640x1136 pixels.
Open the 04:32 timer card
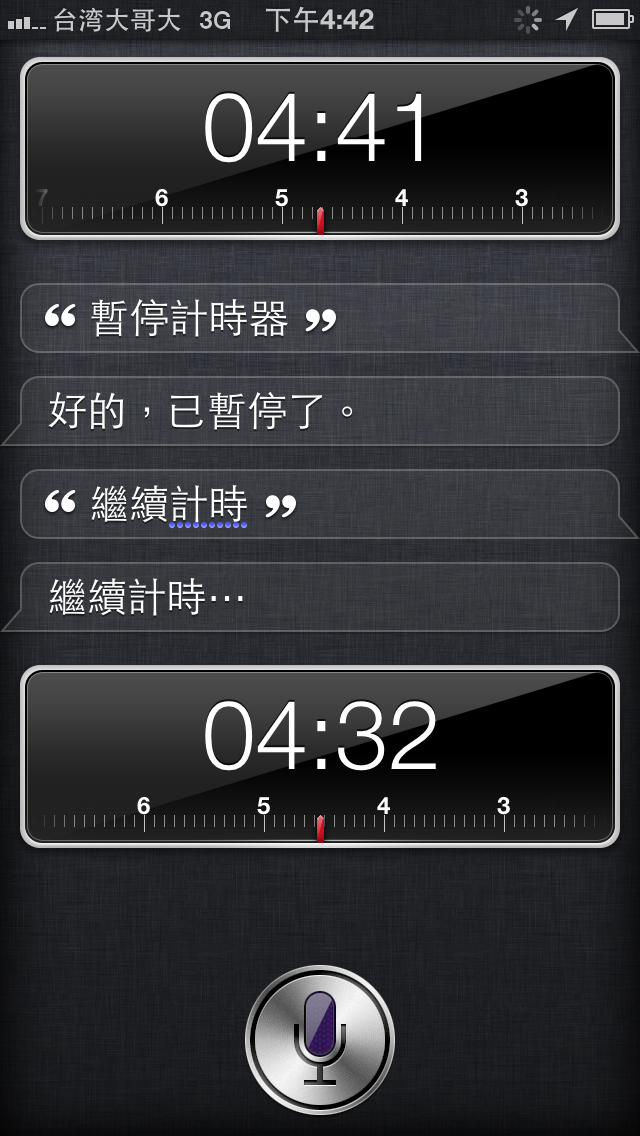(320, 756)
